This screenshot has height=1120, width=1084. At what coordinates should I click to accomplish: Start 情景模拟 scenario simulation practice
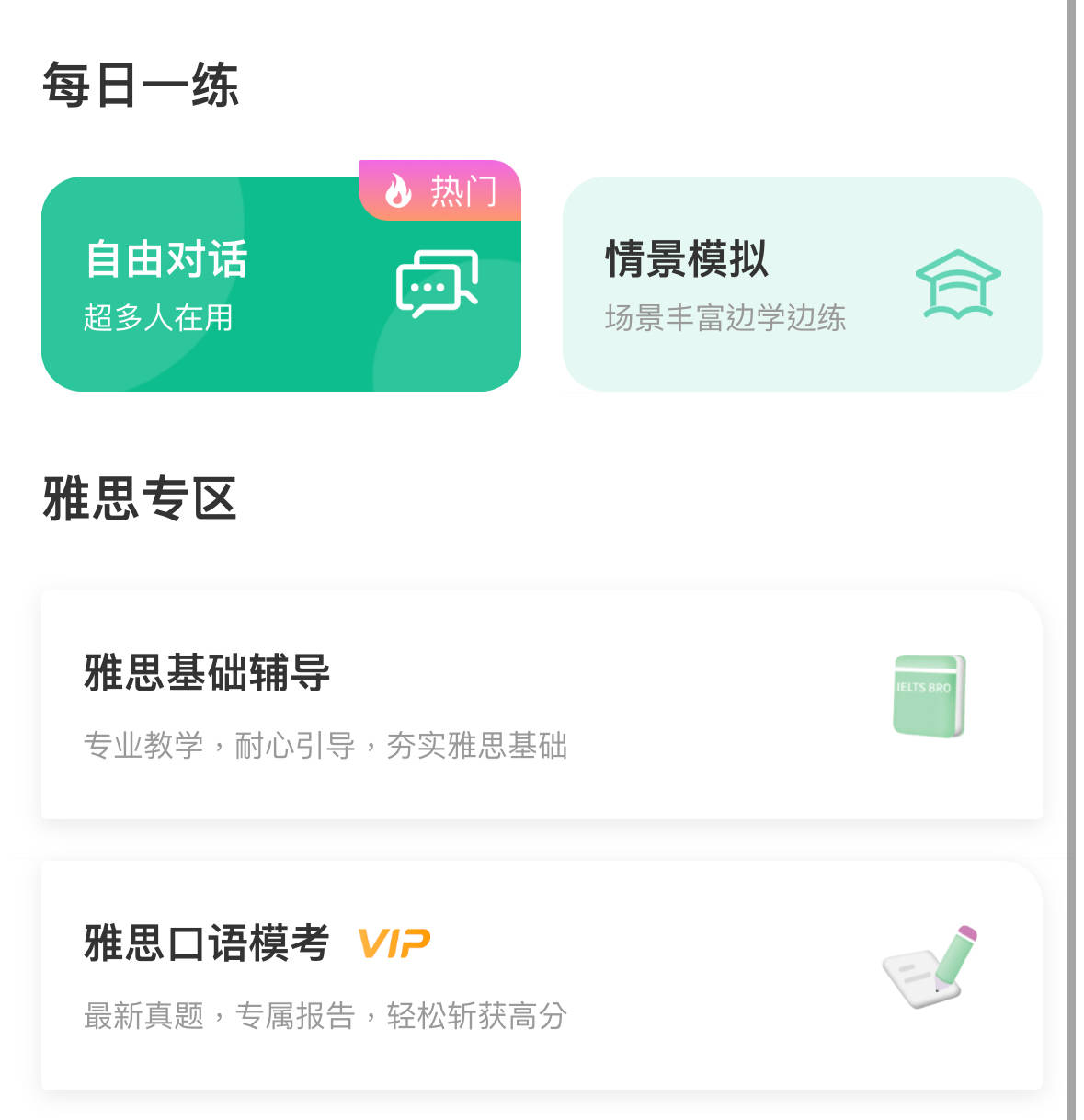(x=802, y=284)
